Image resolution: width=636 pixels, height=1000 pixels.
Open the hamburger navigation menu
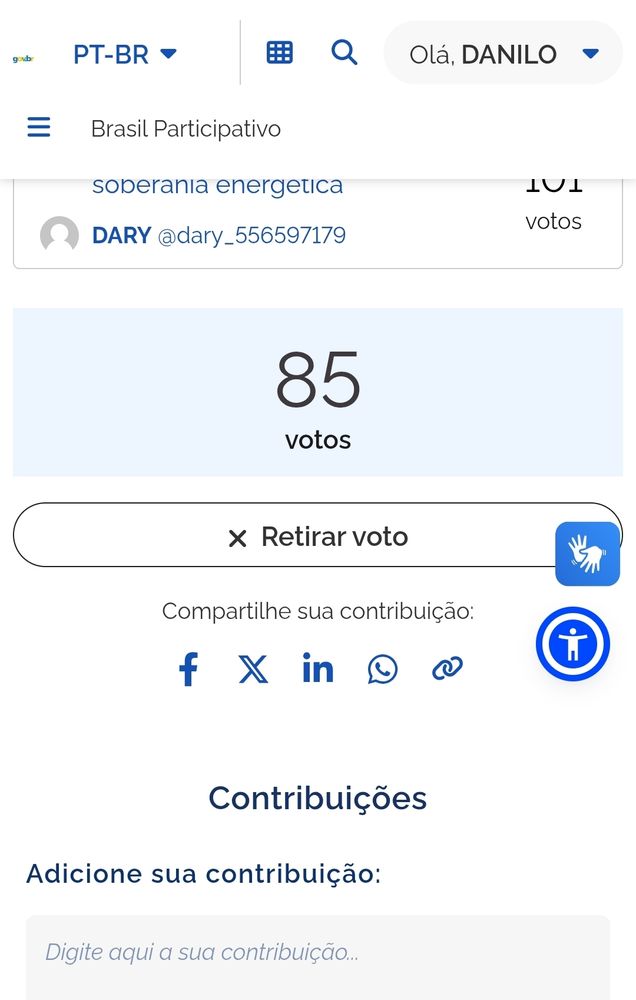[39, 128]
